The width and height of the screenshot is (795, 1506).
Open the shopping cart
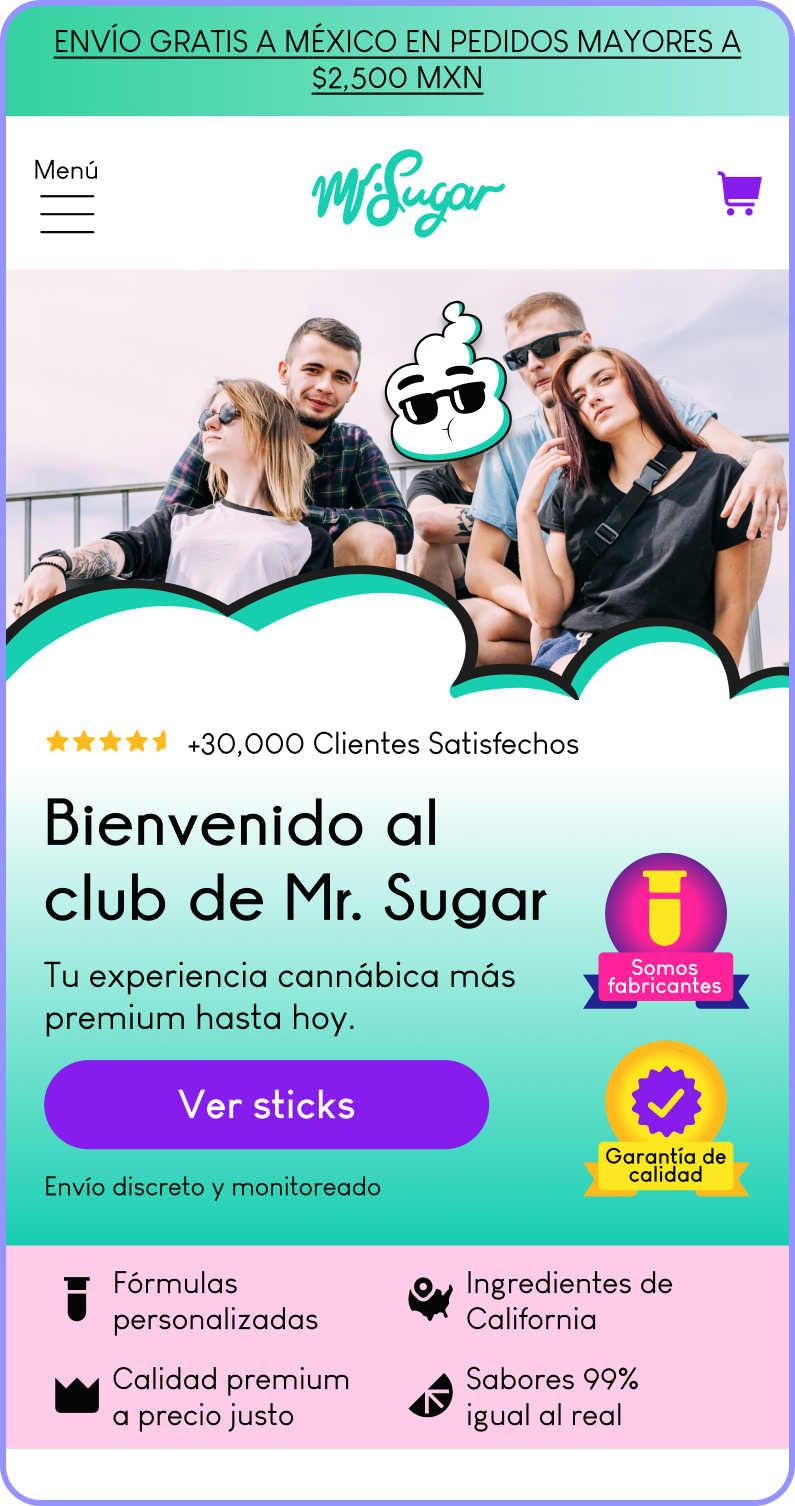click(739, 194)
